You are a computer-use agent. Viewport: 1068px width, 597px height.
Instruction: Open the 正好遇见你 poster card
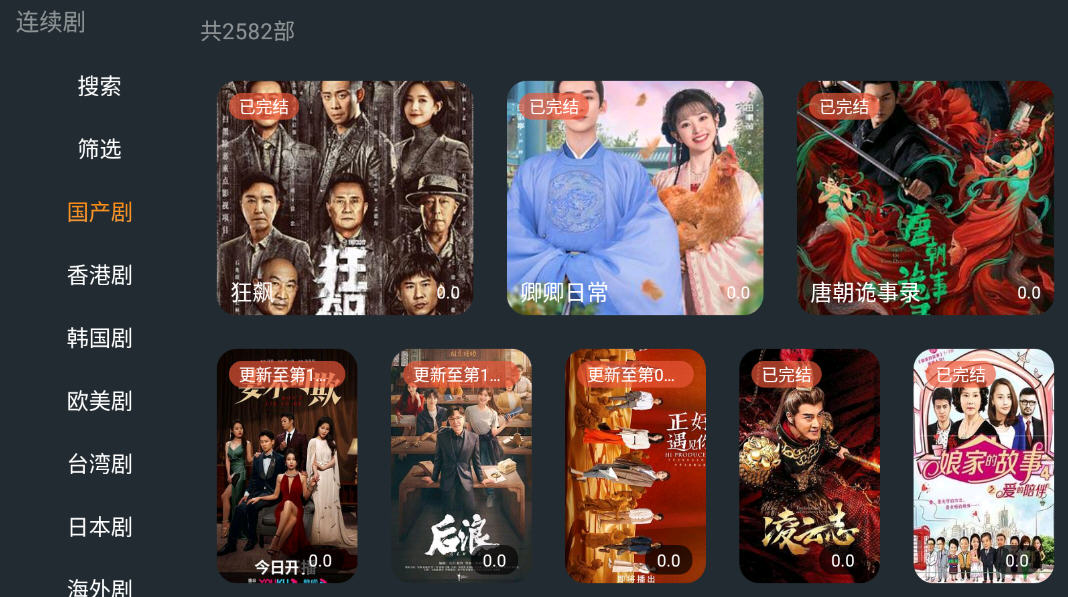pyautogui.click(x=635, y=466)
